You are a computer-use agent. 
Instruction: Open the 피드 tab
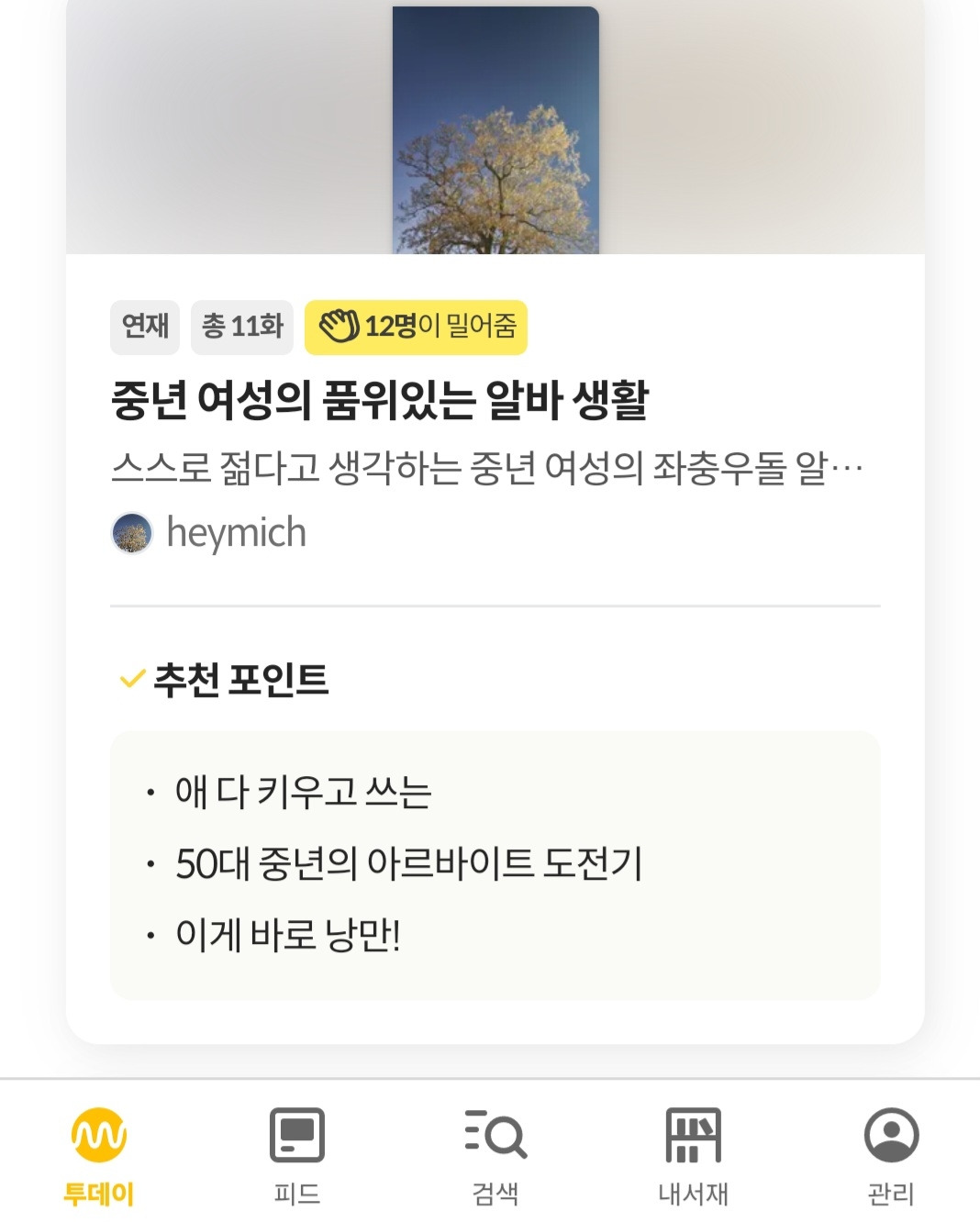coord(296,1155)
